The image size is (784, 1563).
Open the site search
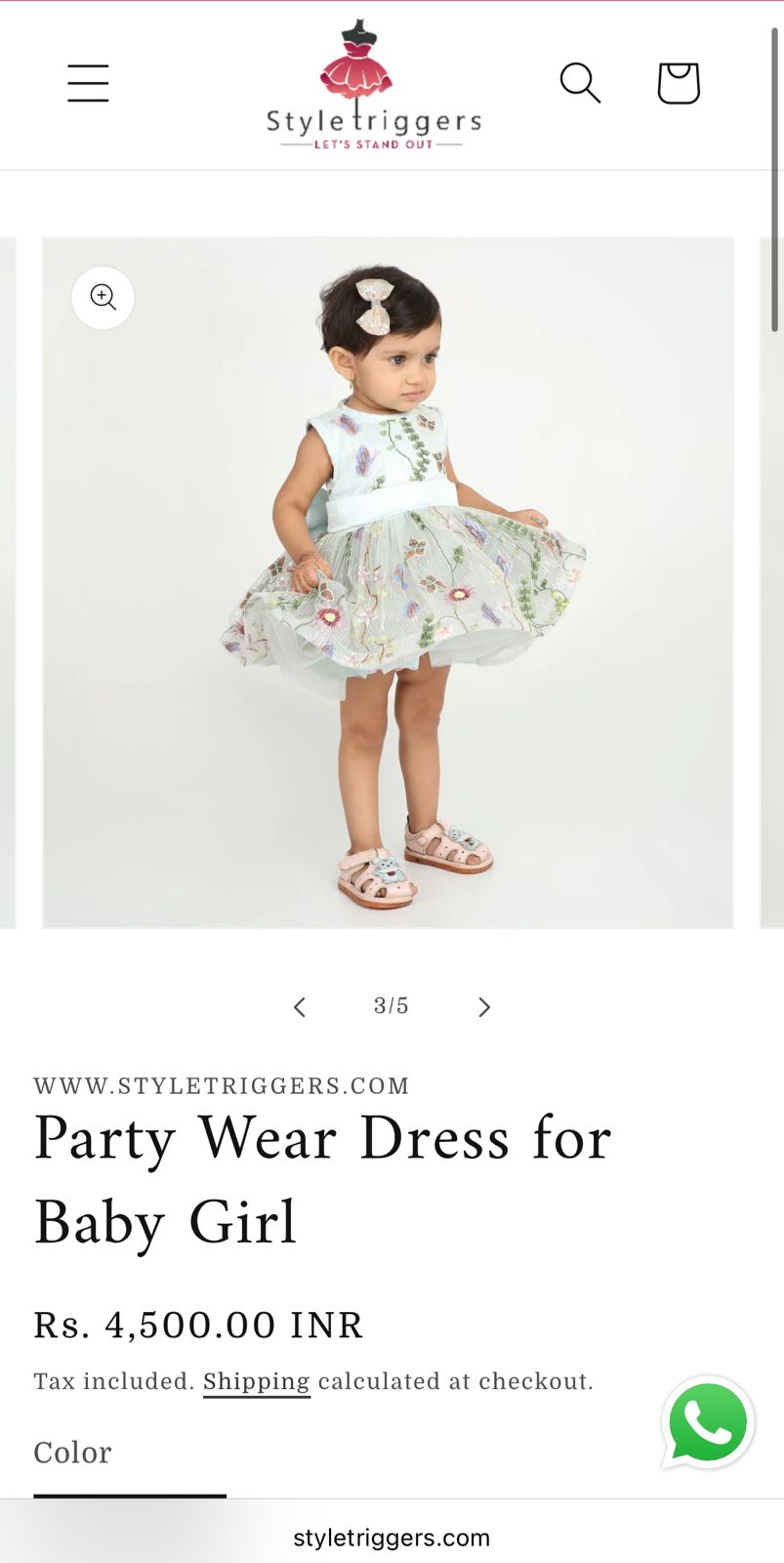pyautogui.click(x=579, y=83)
